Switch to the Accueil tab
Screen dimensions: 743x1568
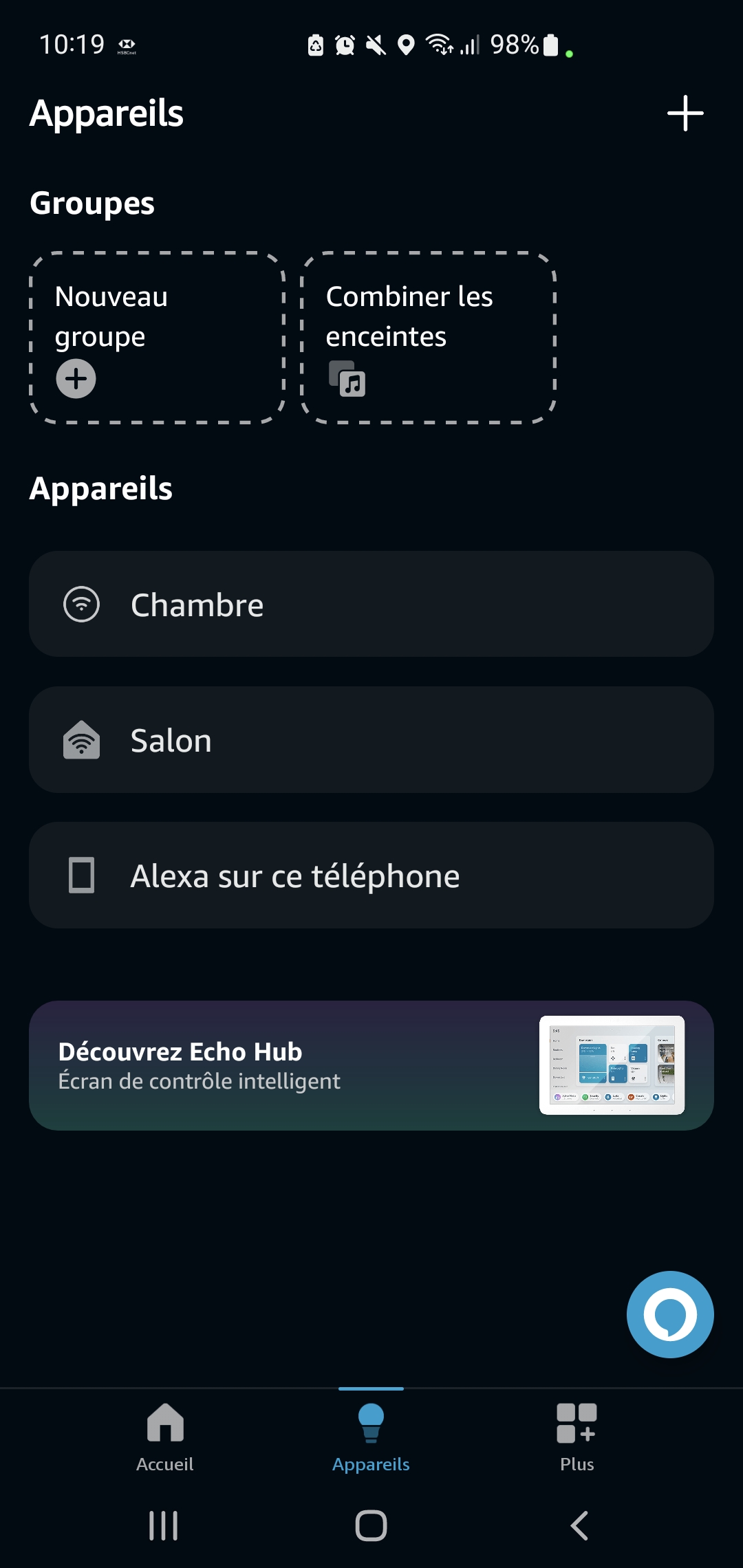click(165, 1437)
